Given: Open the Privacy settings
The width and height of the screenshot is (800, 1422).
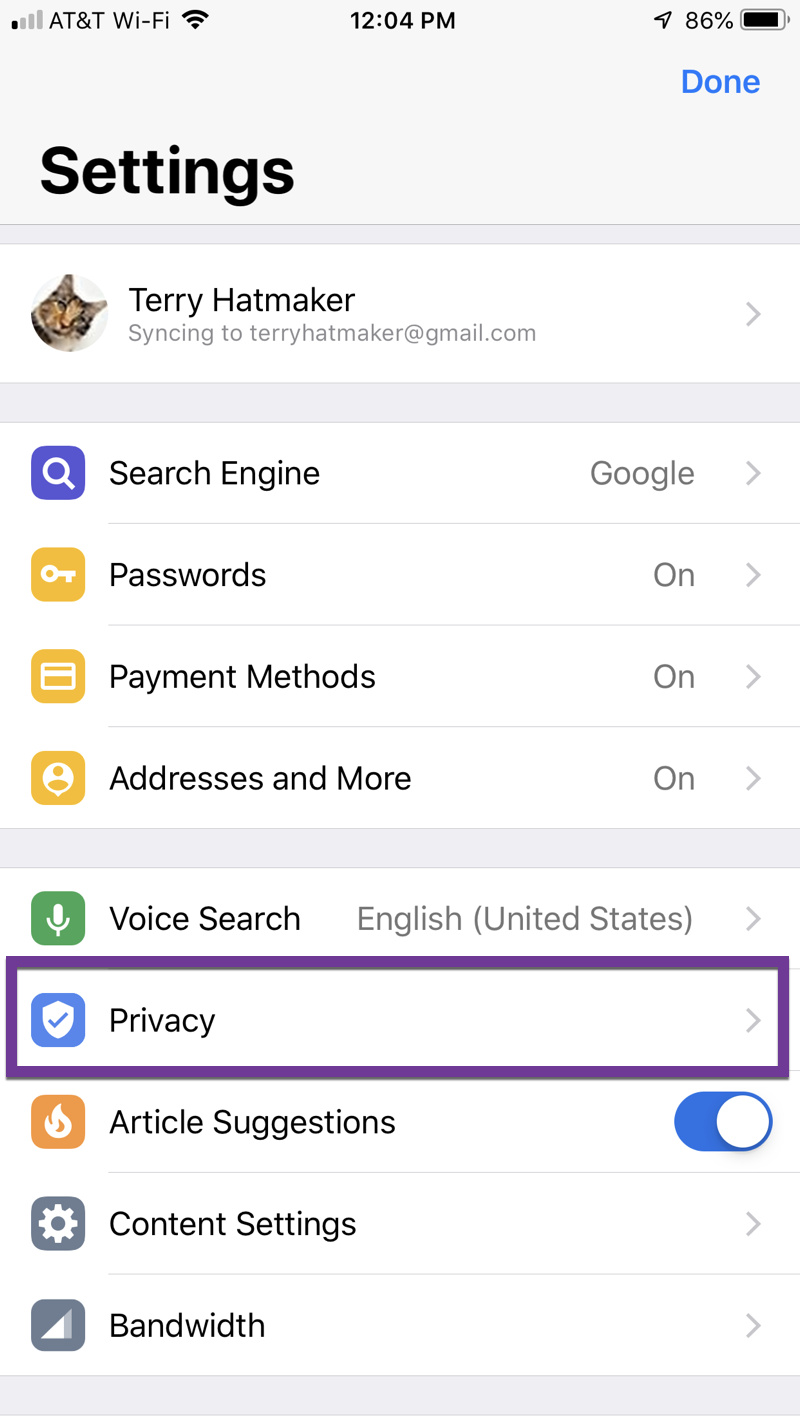Looking at the screenshot, I should point(400,1020).
